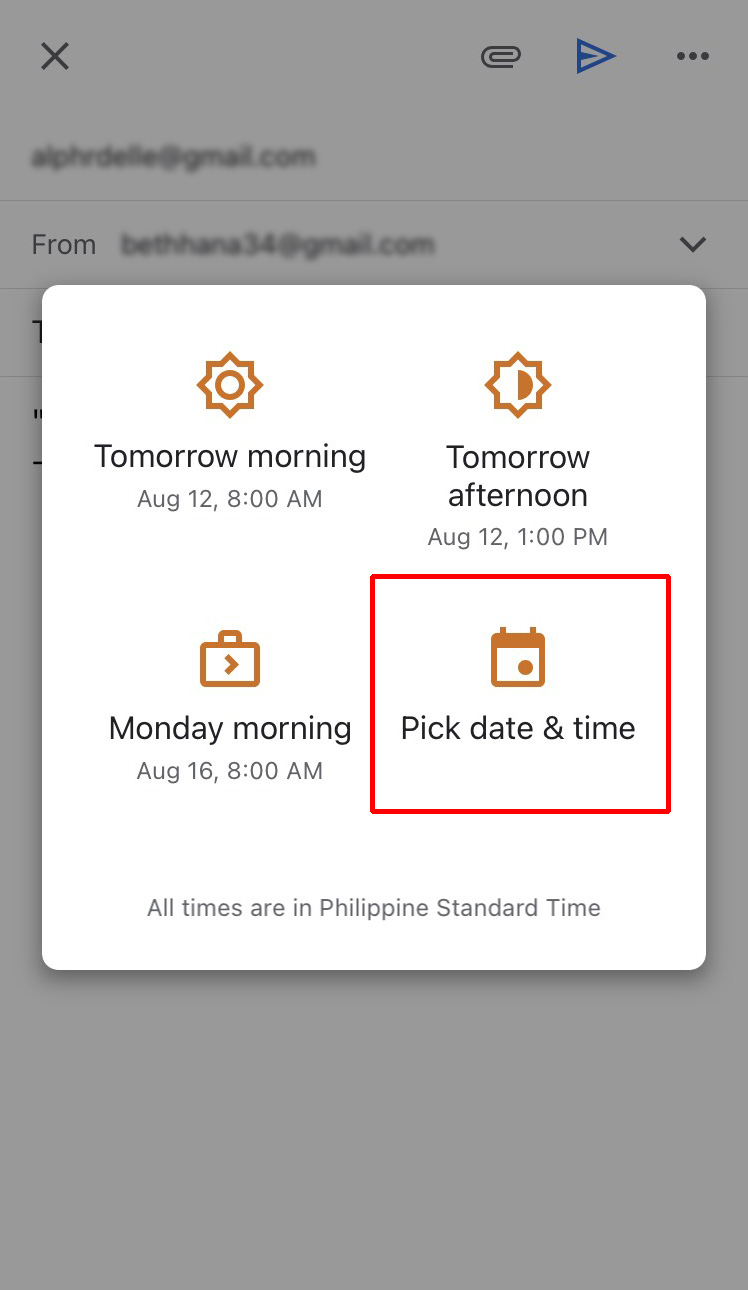This screenshot has width=748, height=1290.
Task: Tap the attach file paperclip icon
Action: tap(501, 57)
